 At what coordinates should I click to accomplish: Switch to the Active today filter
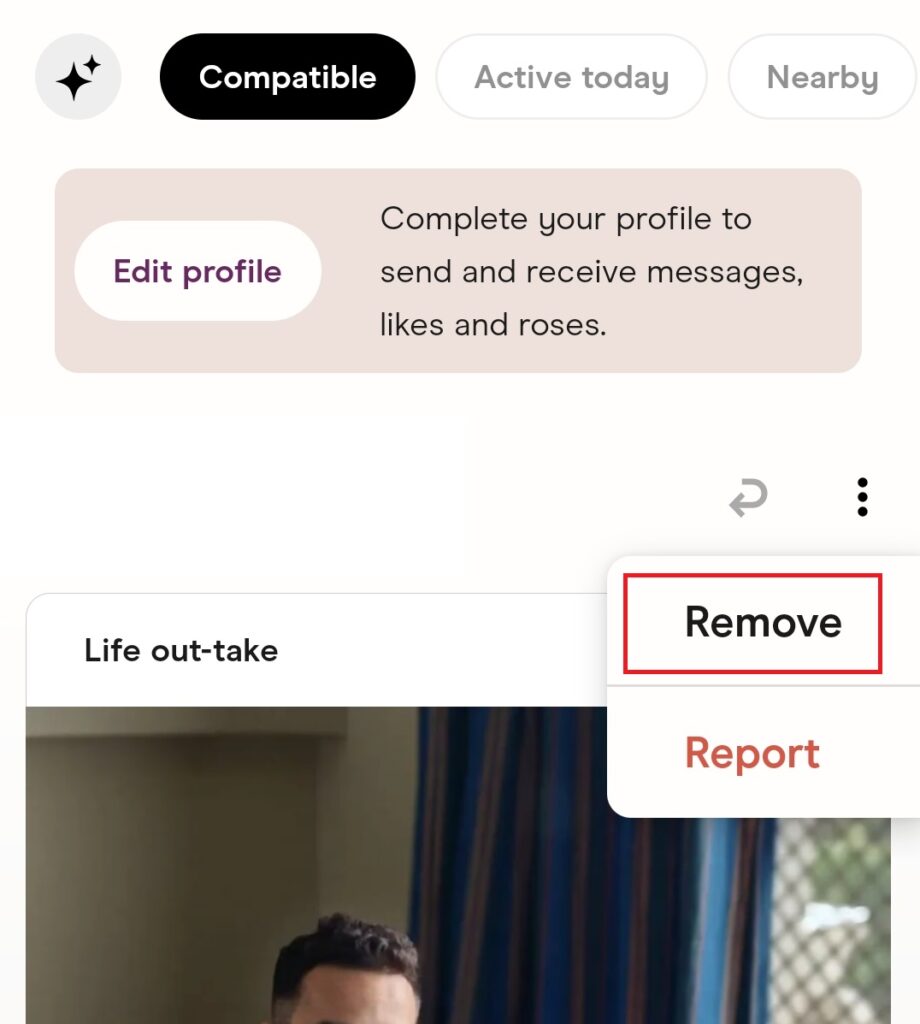pos(571,77)
